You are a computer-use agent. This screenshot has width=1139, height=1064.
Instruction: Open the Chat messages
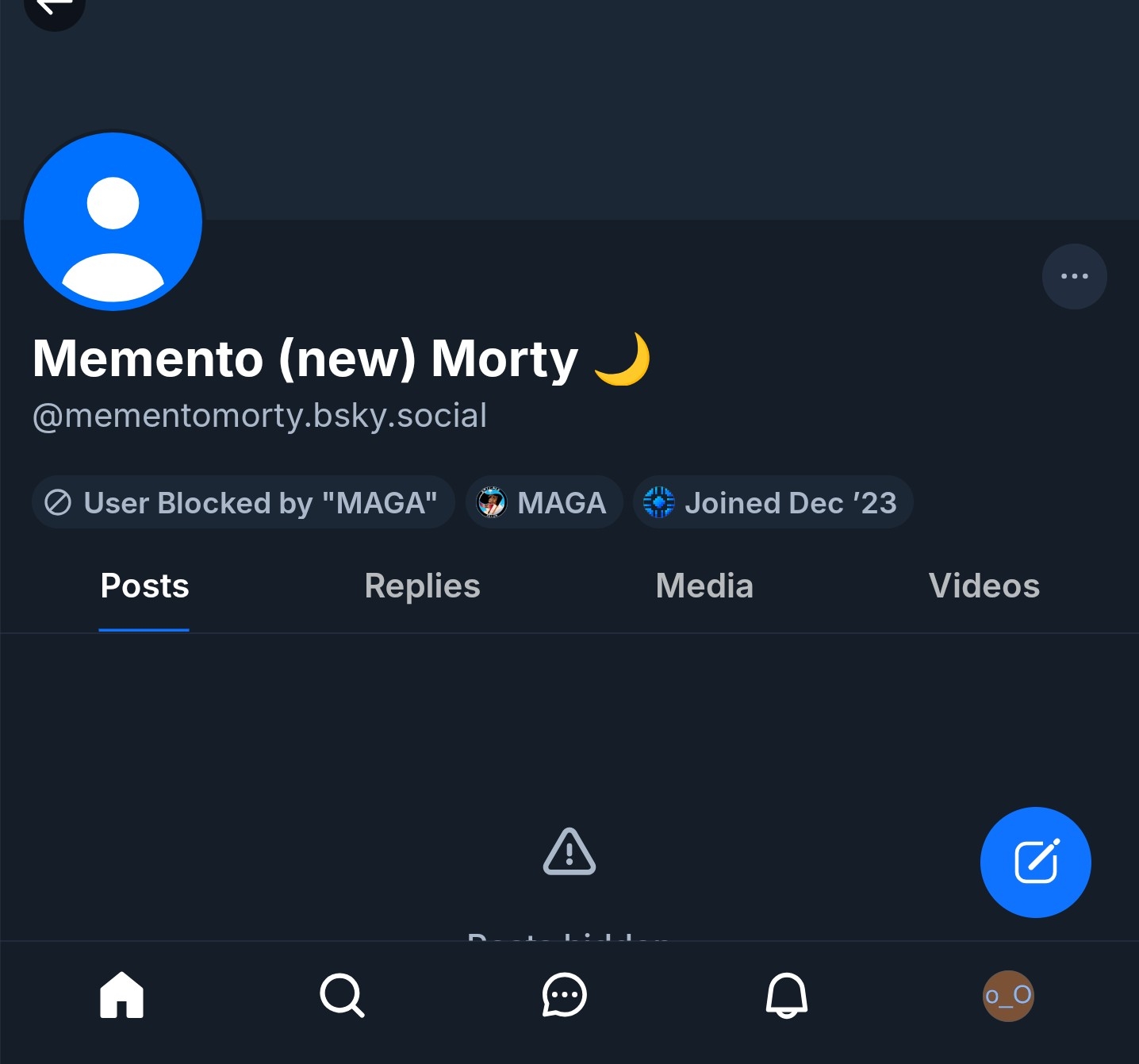[564, 995]
